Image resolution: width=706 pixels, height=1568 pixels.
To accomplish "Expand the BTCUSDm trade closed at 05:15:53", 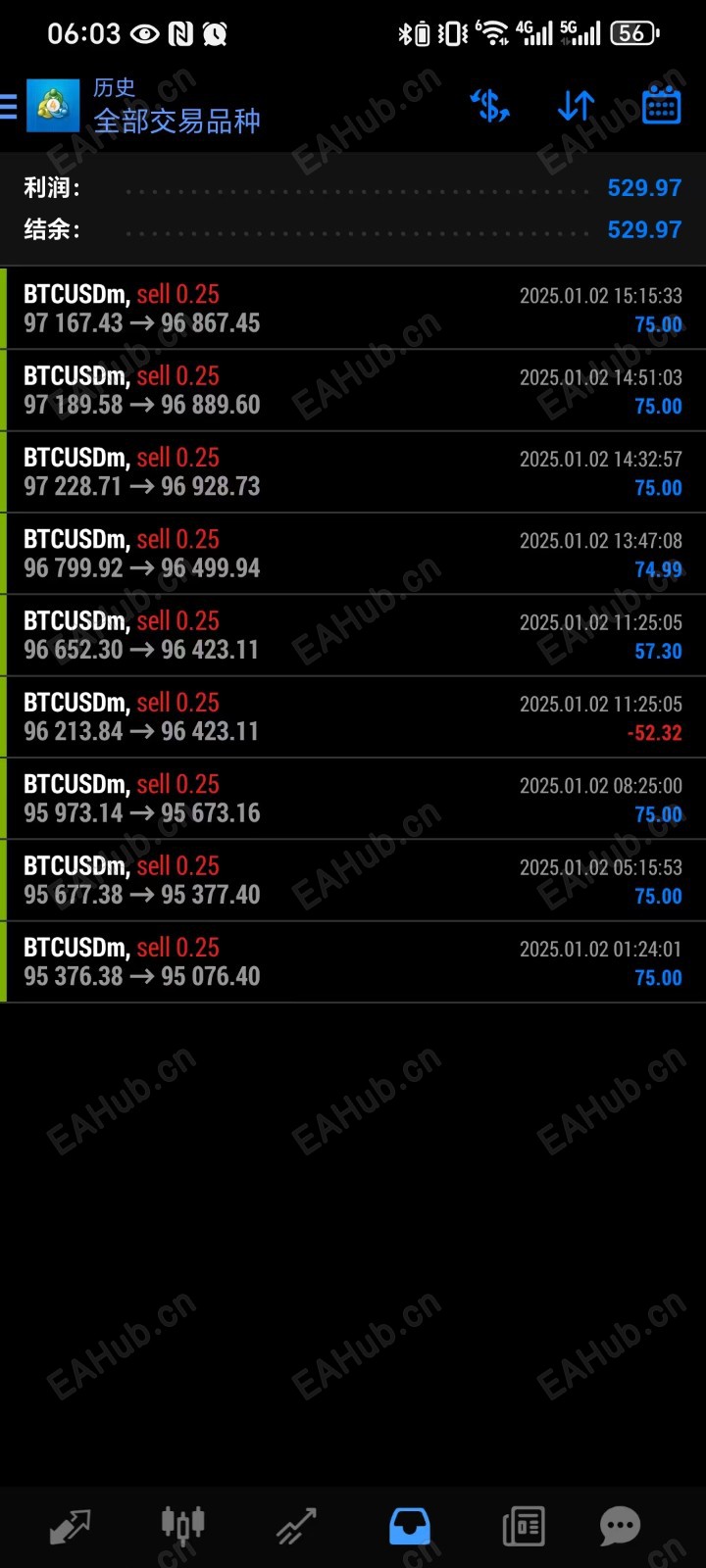I will pos(353,880).
